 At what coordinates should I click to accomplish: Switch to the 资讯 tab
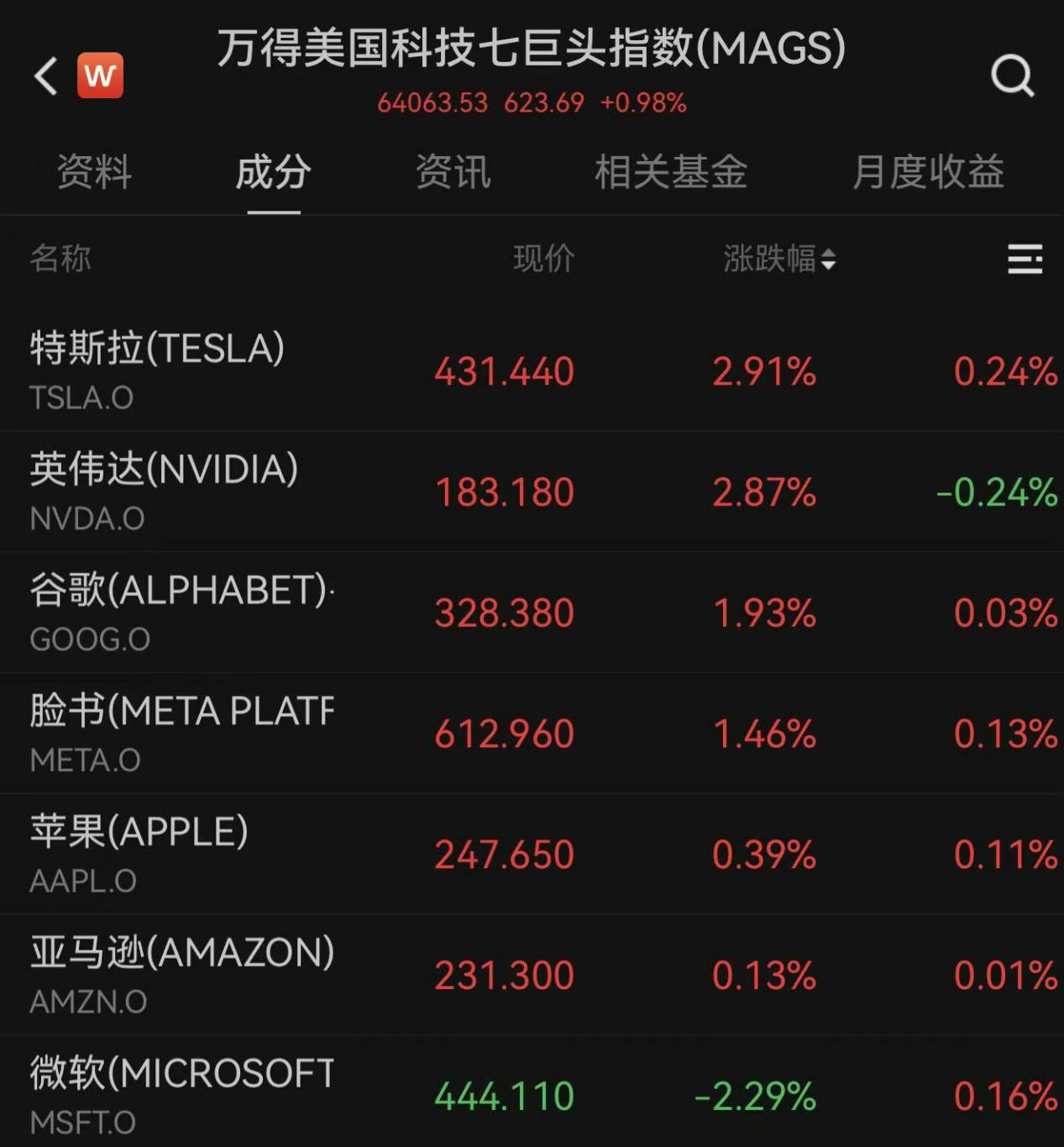tap(453, 173)
